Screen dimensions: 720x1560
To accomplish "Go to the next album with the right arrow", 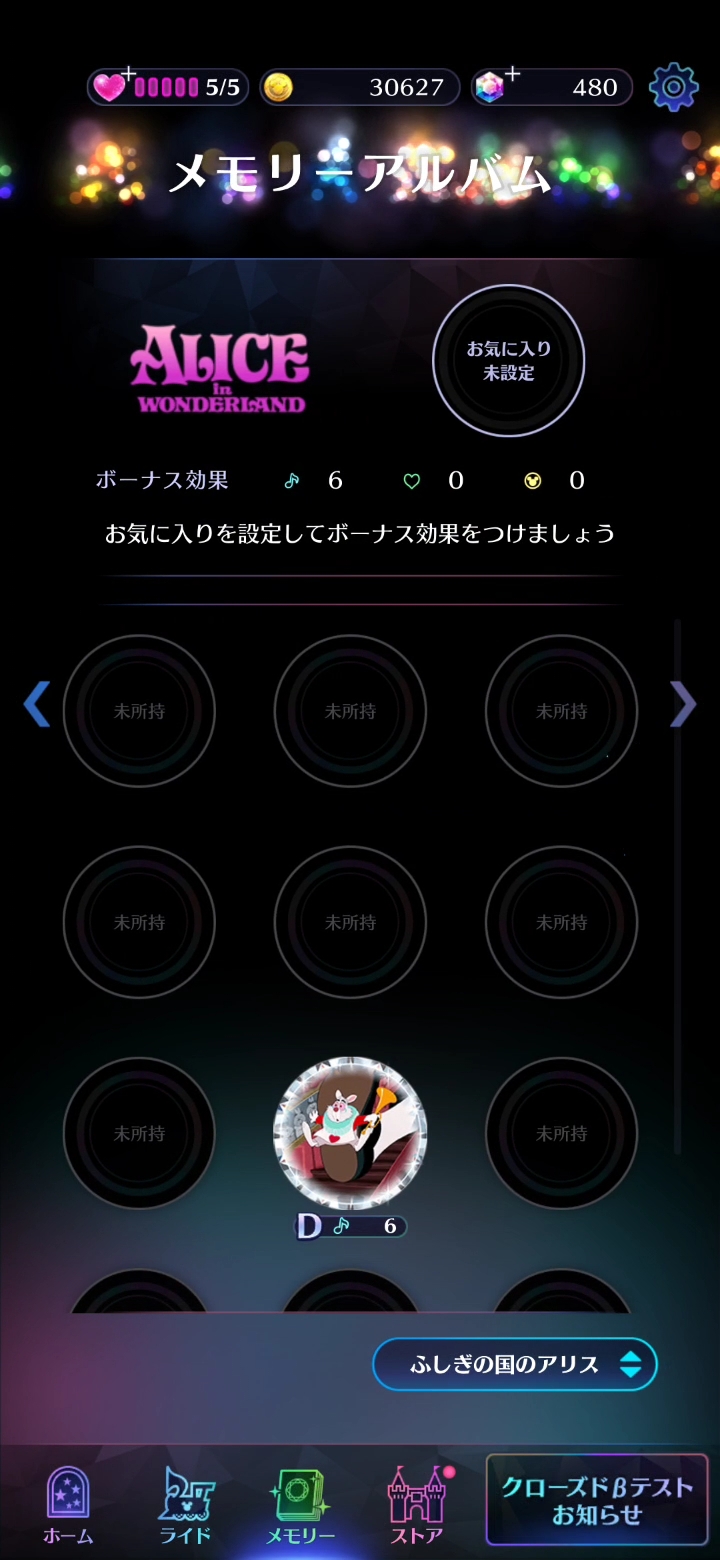I will point(682,704).
